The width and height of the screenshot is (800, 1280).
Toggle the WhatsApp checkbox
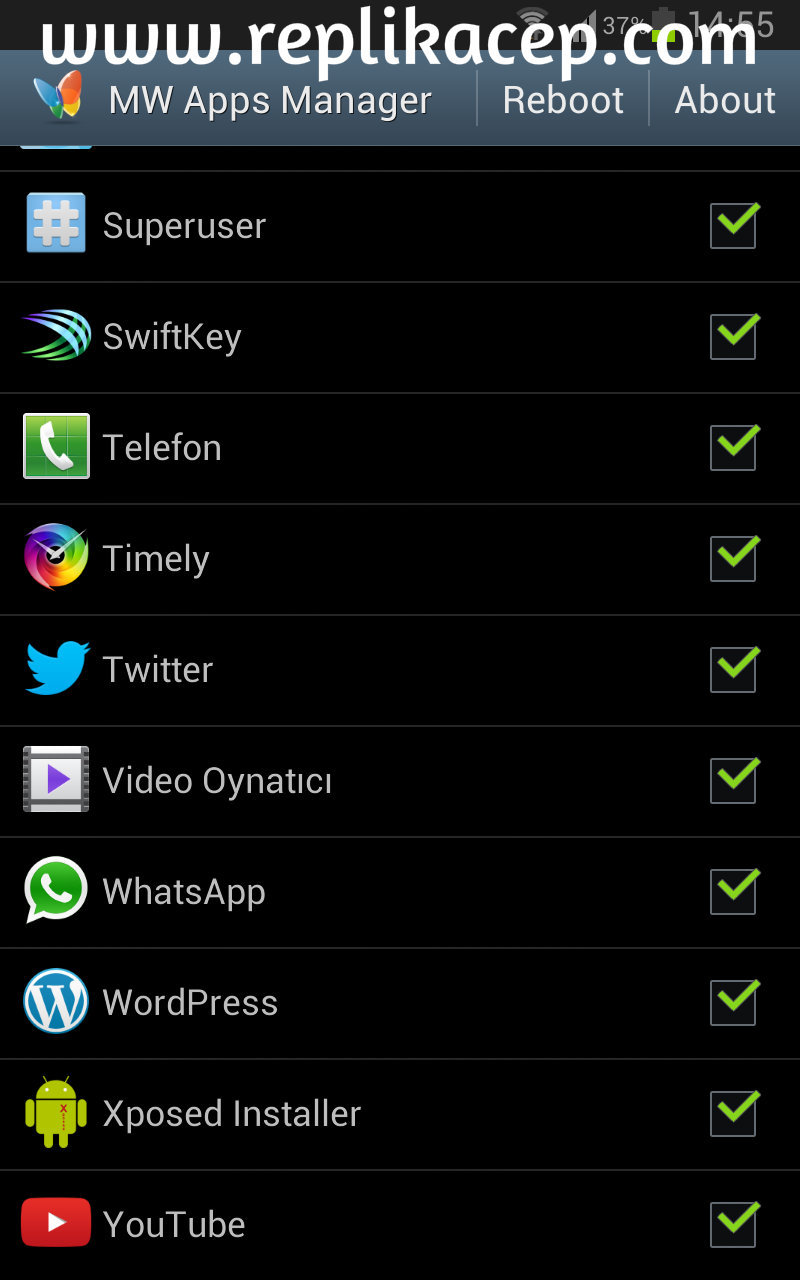pos(734,892)
